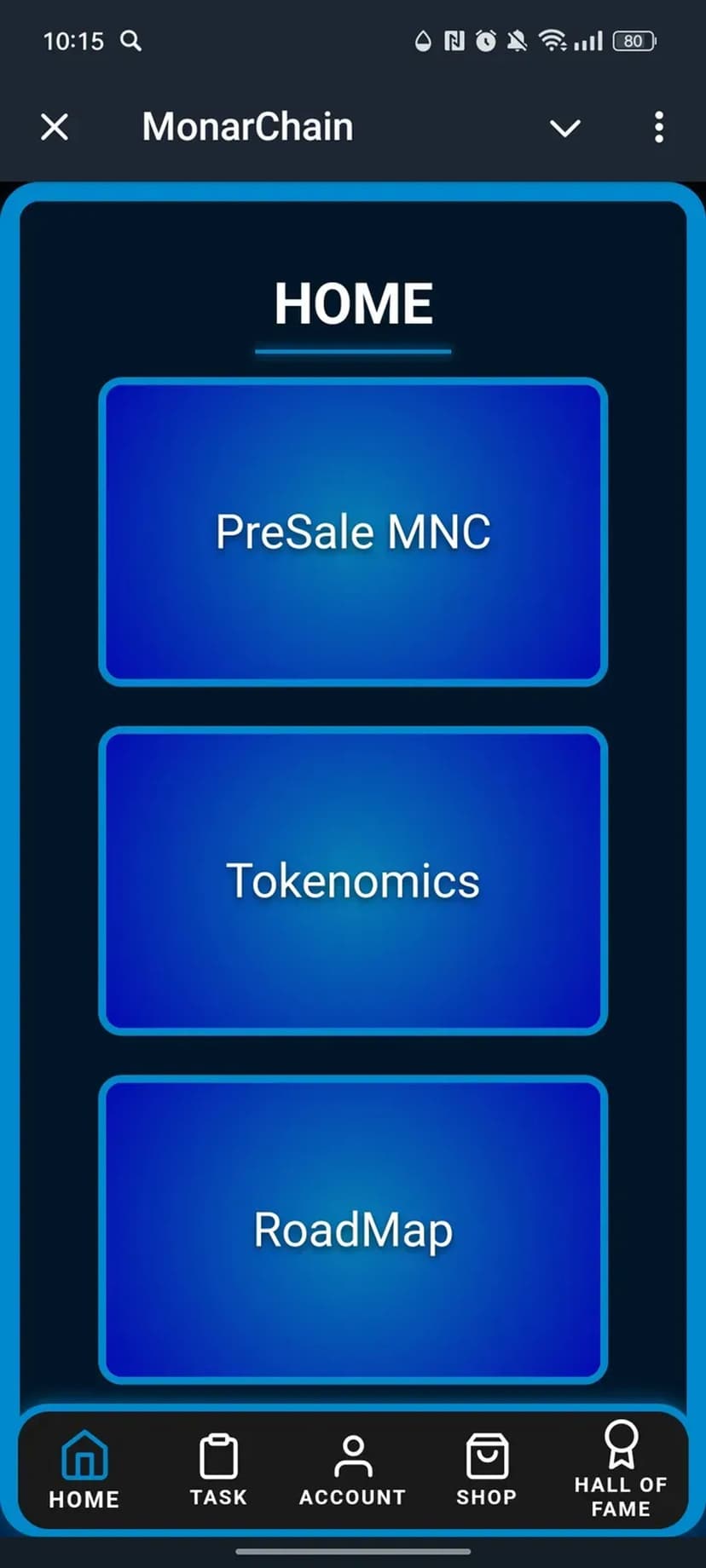This screenshot has width=706, height=1568.
Task: Open the PreSale MNC card
Action: coord(353,532)
